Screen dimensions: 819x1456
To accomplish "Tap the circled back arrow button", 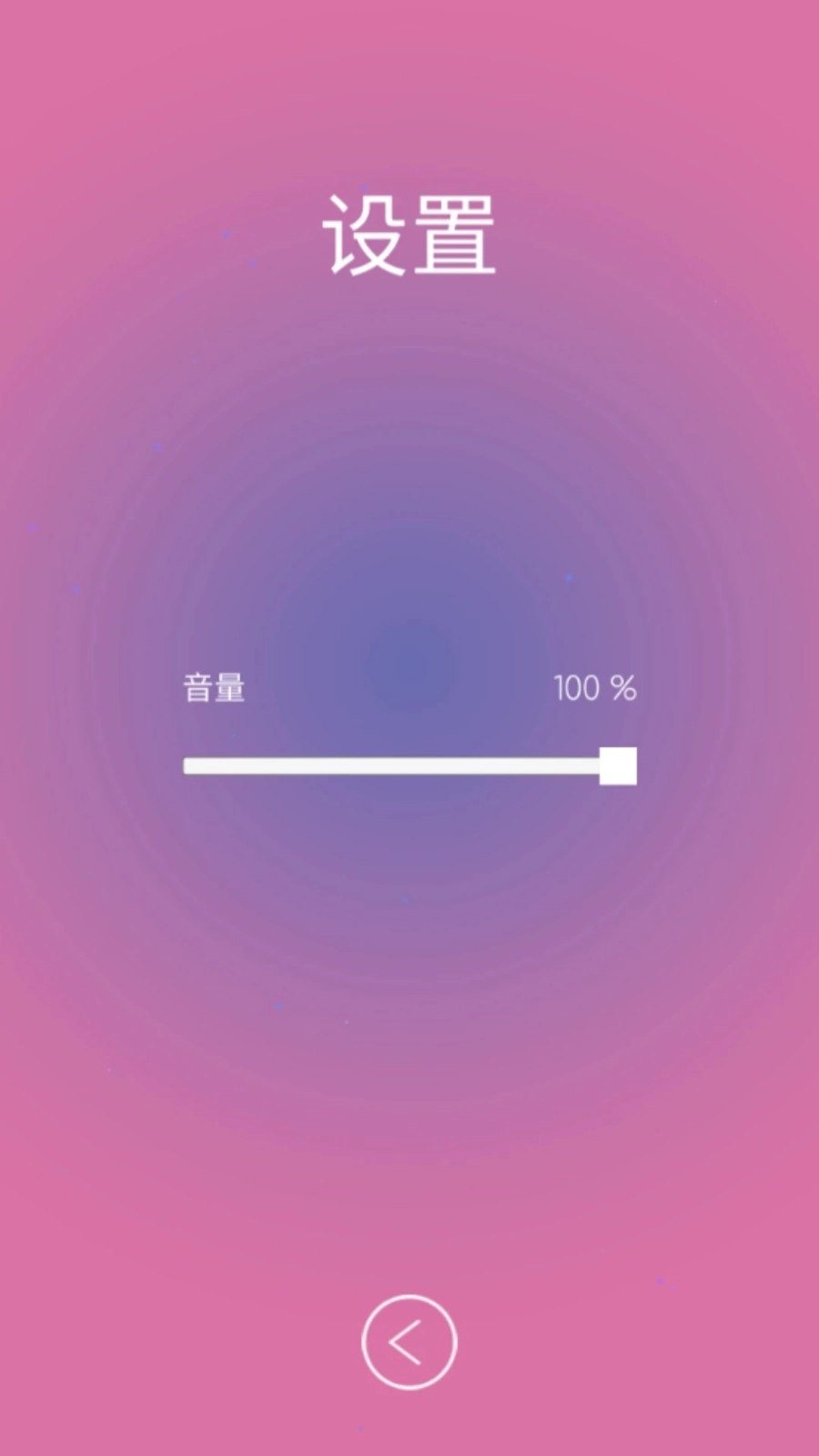I will pos(409,1341).
